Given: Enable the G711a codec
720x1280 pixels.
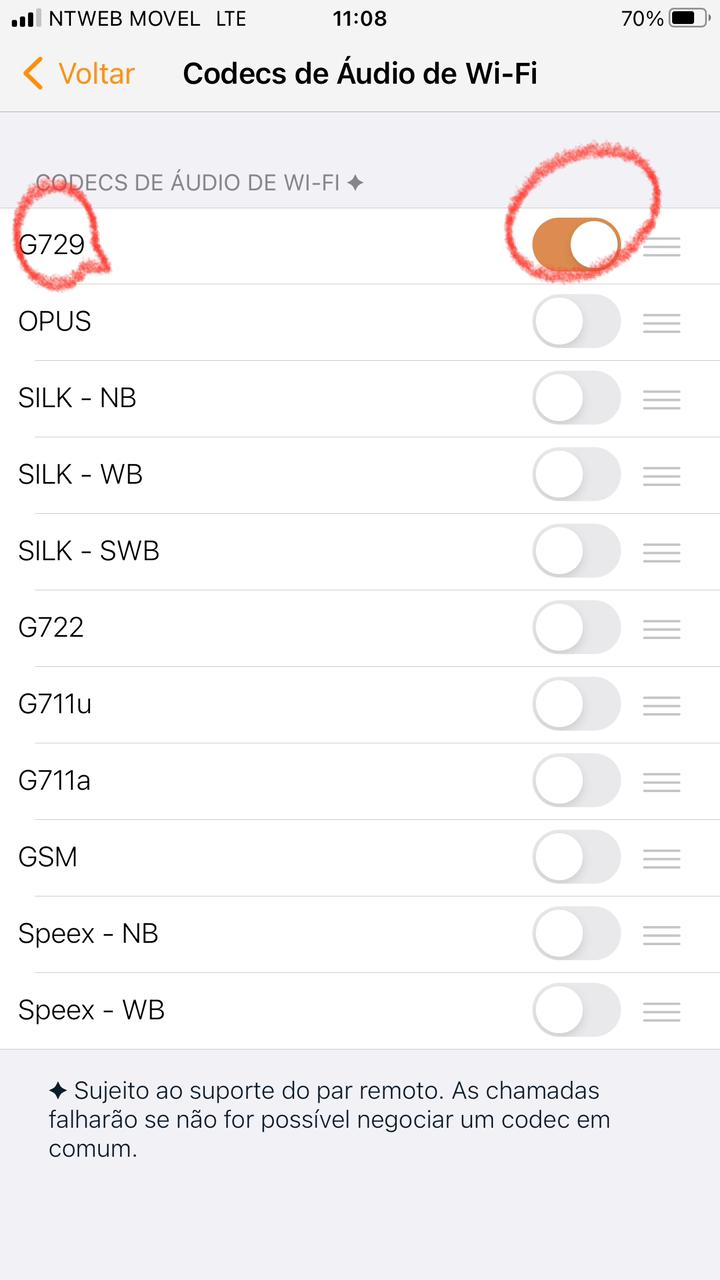Looking at the screenshot, I should (x=577, y=781).
